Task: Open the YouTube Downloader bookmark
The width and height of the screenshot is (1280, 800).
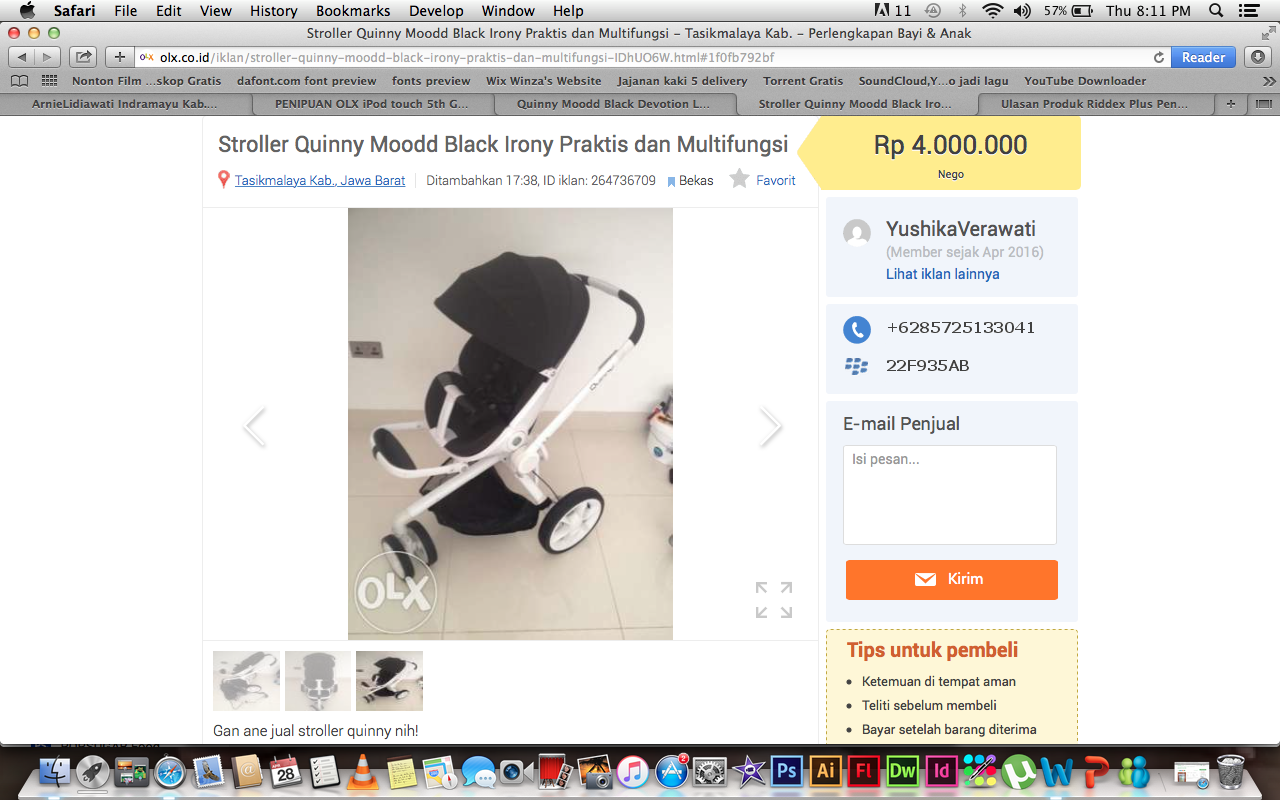Action: (x=1085, y=81)
